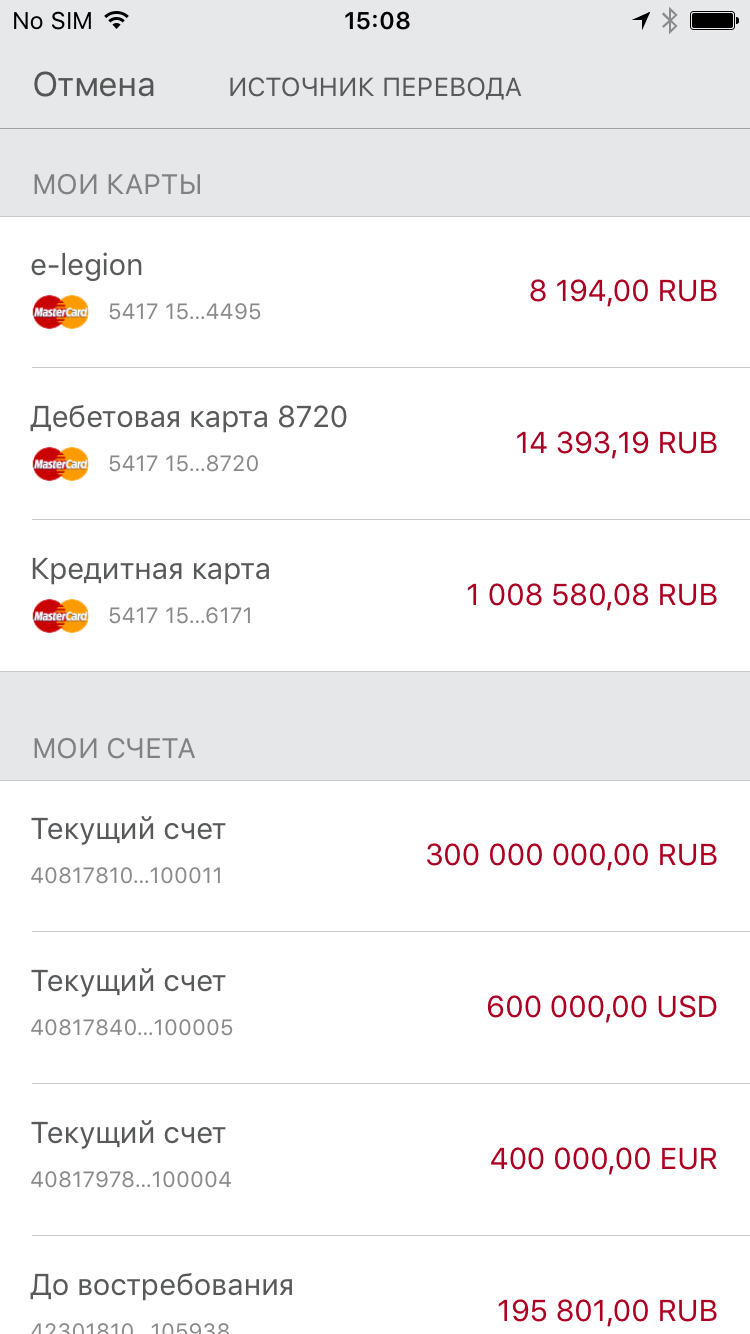This screenshot has height=1334, width=750.
Task: Choose Дебетовая карта 8720 as source
Action: pyautogui.click(x=375, y=443)
